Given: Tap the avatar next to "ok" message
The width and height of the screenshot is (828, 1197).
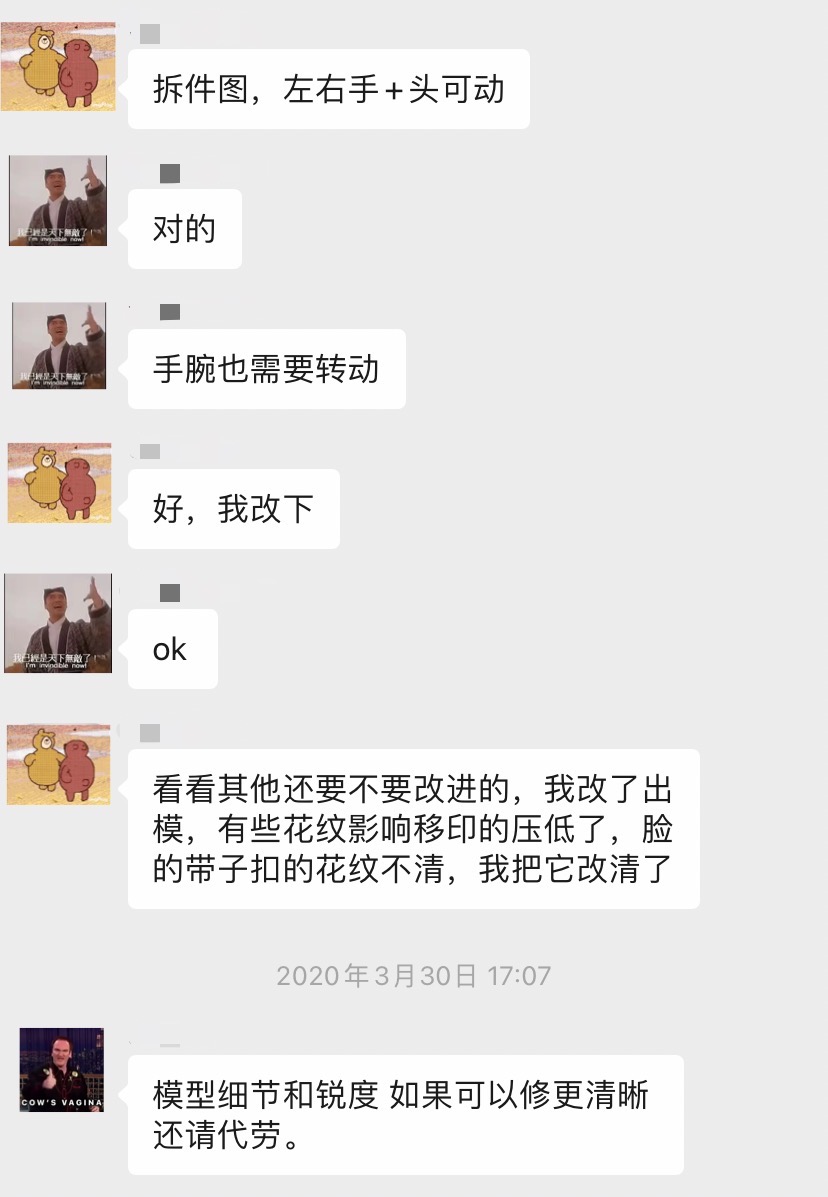Looking at the screenshot, I should 58,623.
